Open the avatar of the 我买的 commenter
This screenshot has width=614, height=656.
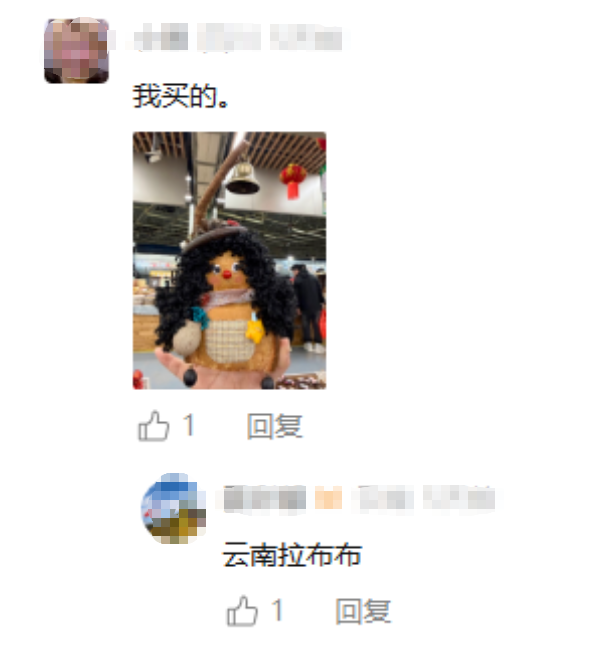[76, 50]
